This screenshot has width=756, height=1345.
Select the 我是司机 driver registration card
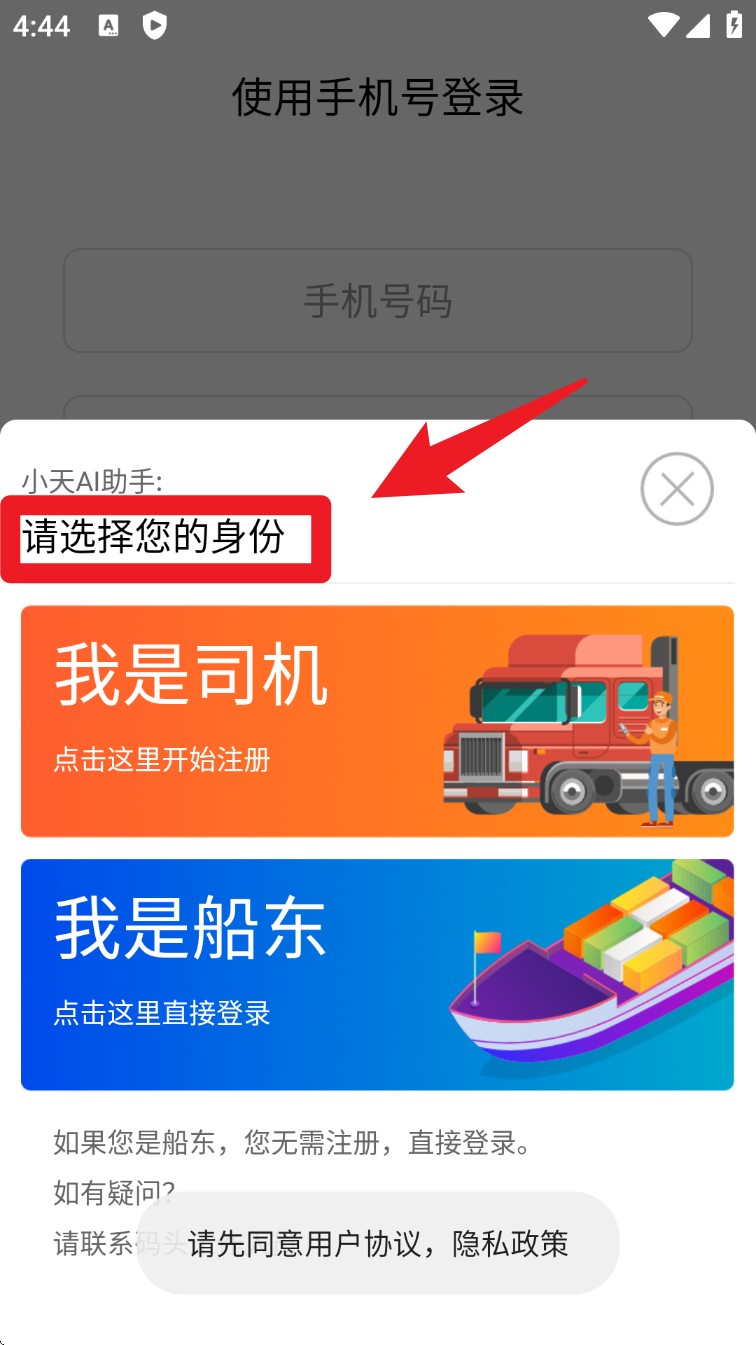[377, 721]
